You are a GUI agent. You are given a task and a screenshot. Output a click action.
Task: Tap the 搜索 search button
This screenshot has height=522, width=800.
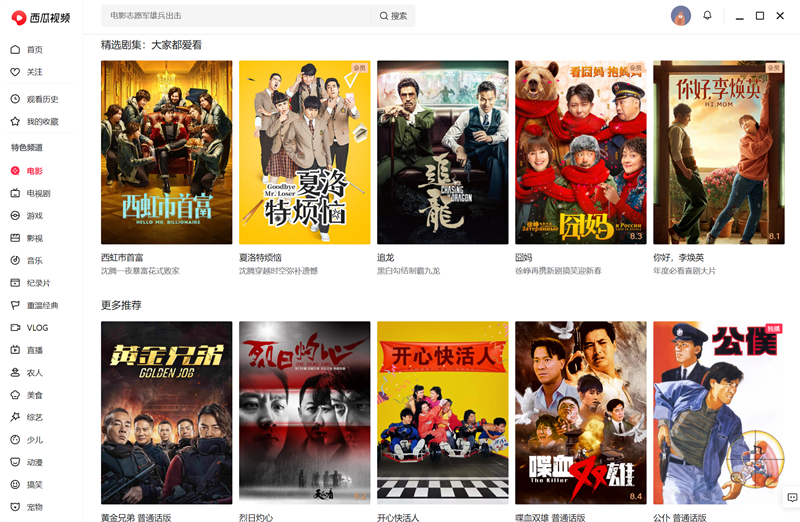tap(393, 16)
